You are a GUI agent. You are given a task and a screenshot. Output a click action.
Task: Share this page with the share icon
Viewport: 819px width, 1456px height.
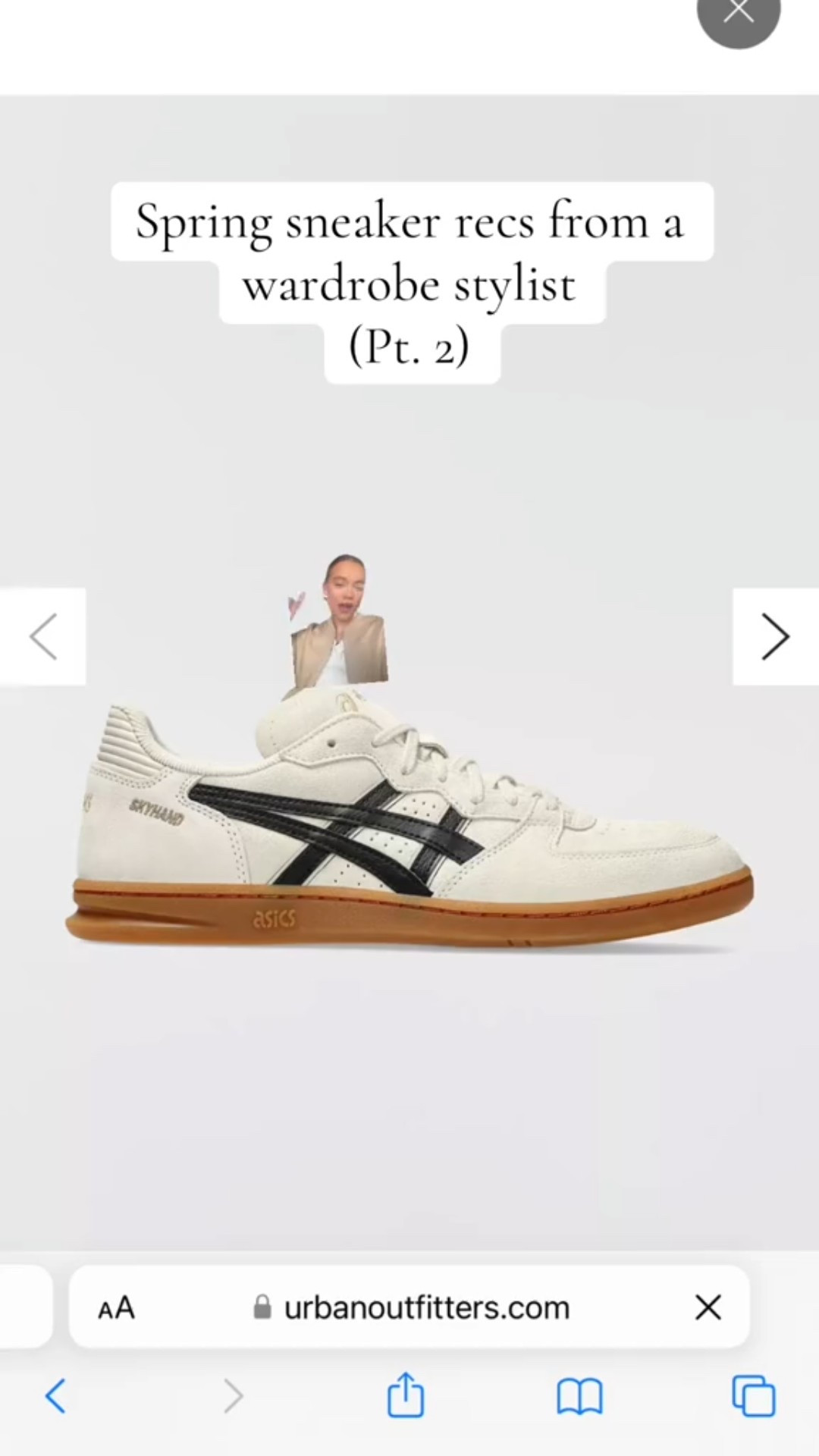pyautogui.click(x=406, y=1395)
